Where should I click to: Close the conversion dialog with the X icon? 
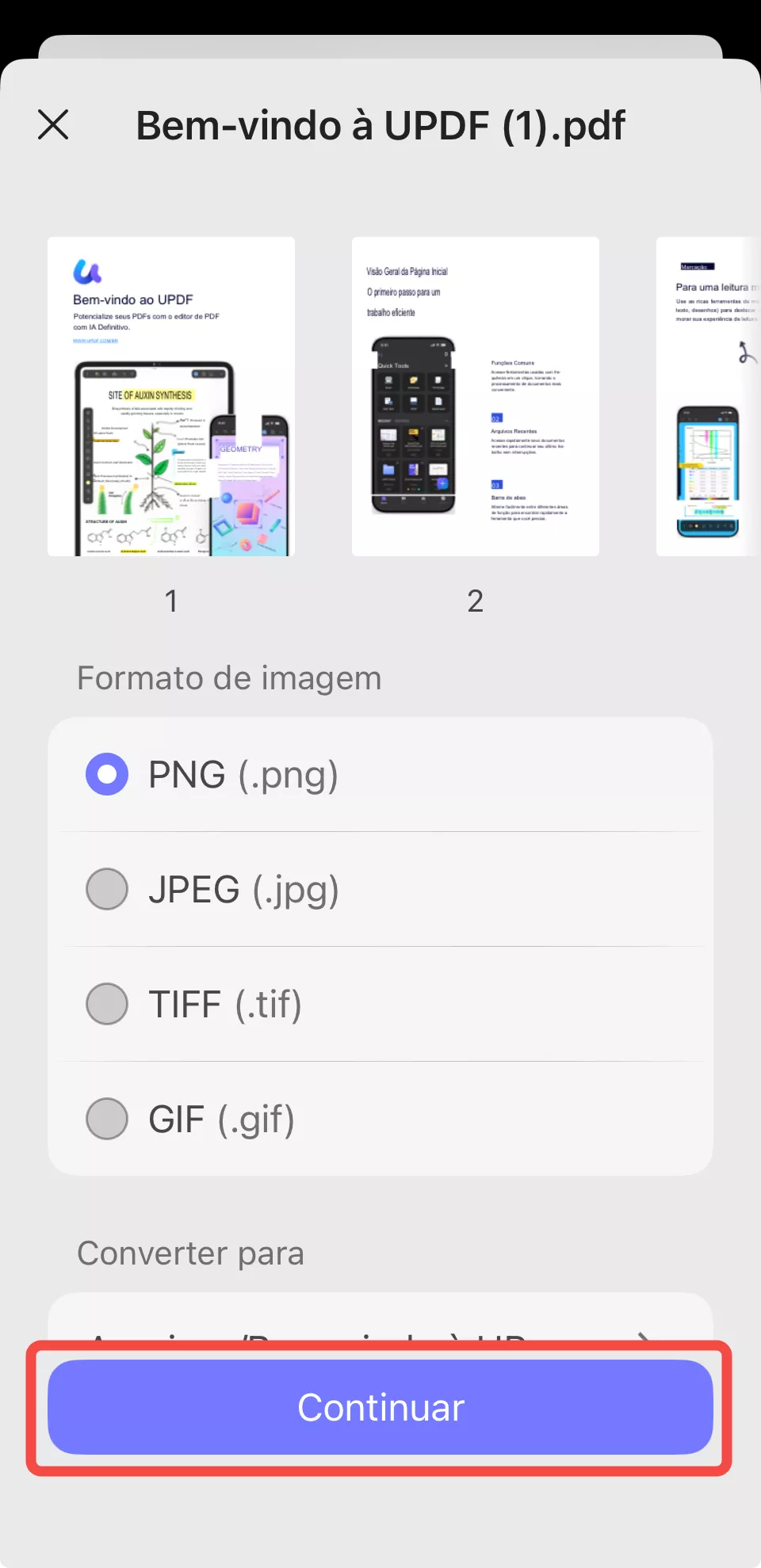click(x=53, y=124)
